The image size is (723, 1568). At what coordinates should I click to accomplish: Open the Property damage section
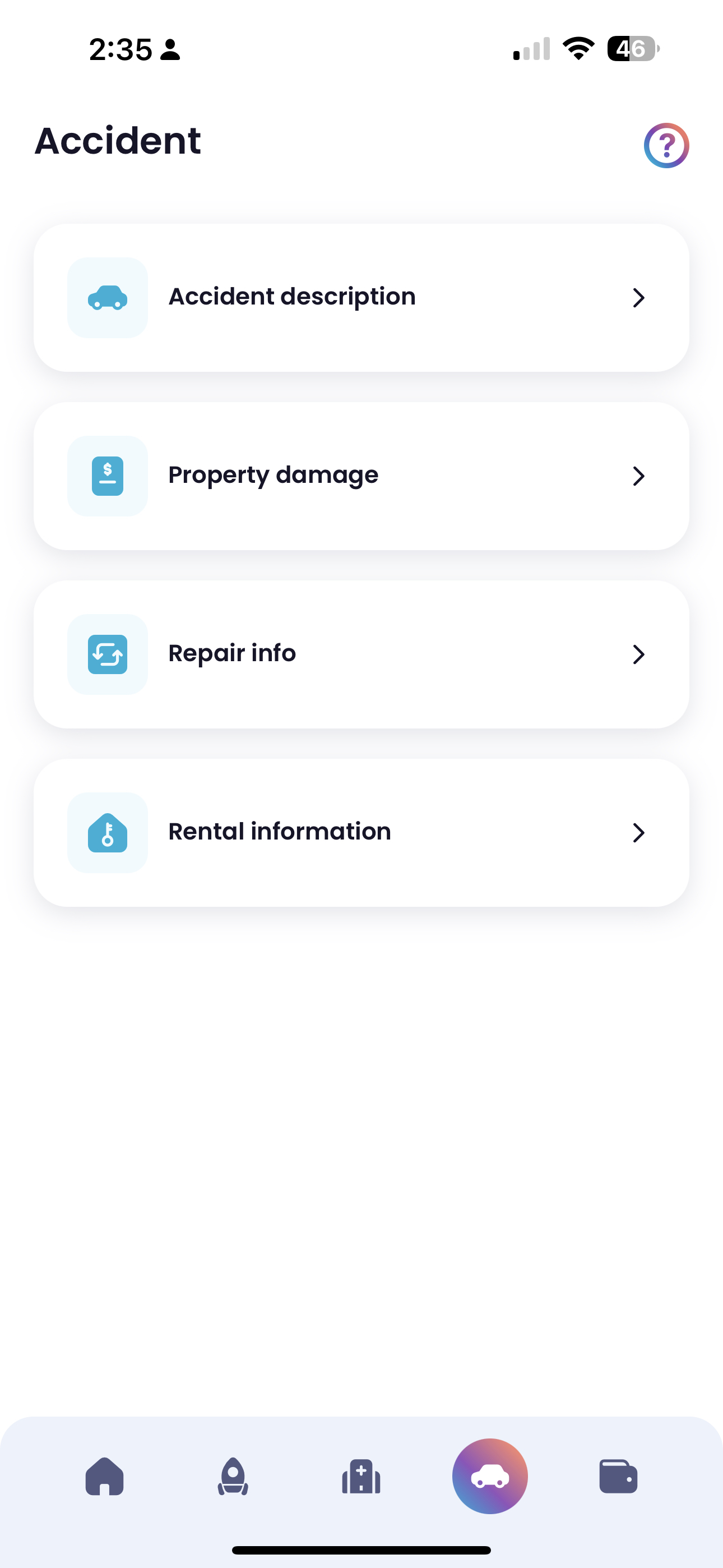point(361,476)
